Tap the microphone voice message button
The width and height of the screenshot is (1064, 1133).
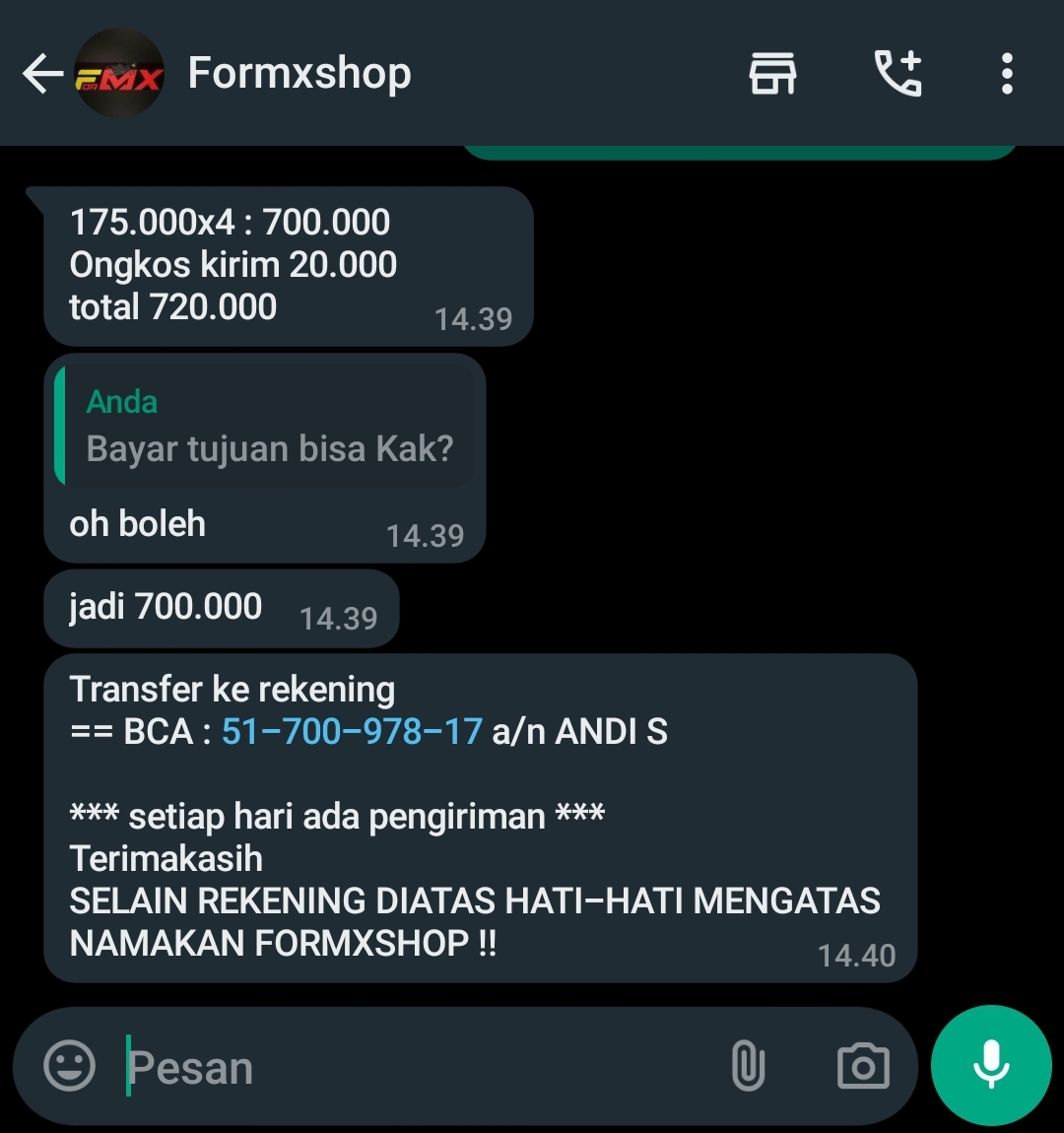991,1065
